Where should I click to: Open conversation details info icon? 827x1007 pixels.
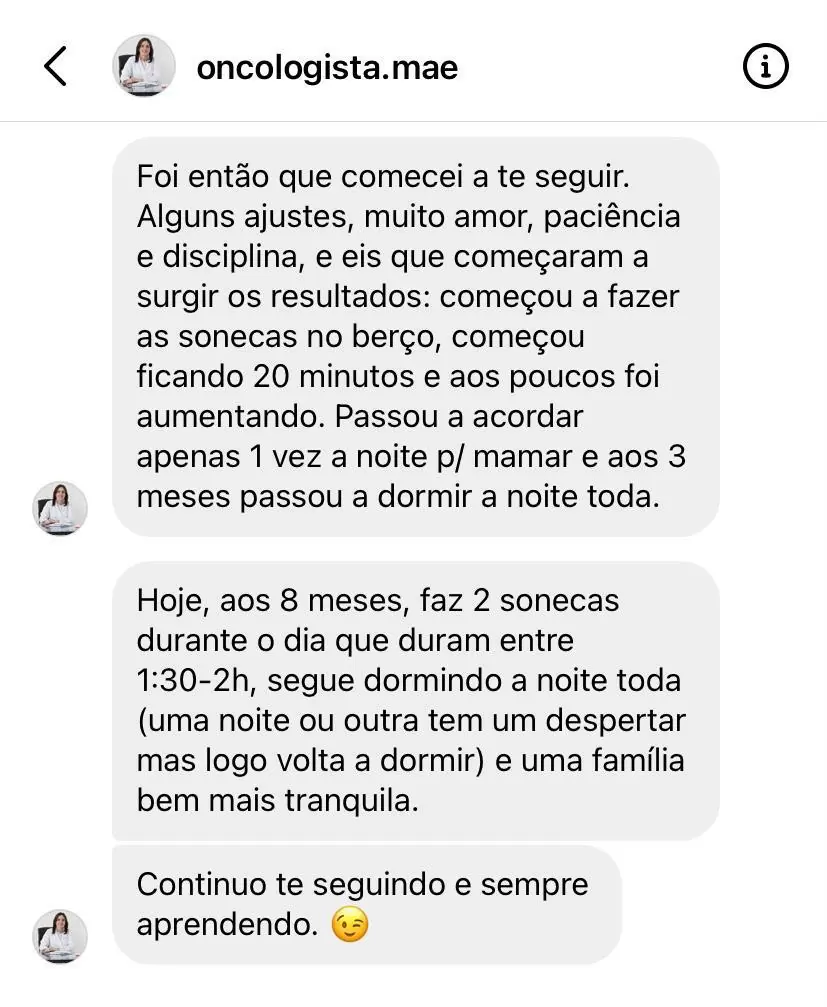coord(766,67)
